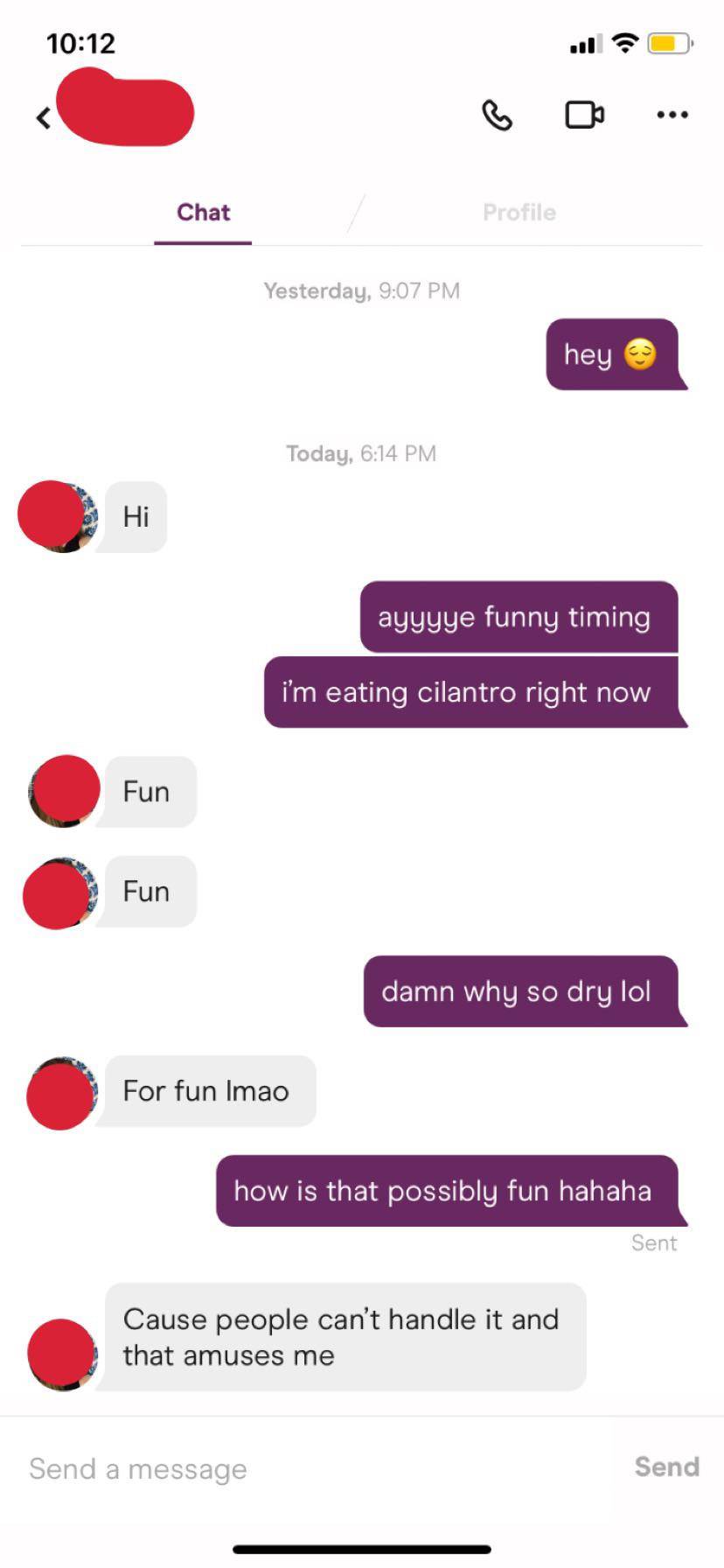Tap the back arrow to leave the chat

(x=43, y=116)
